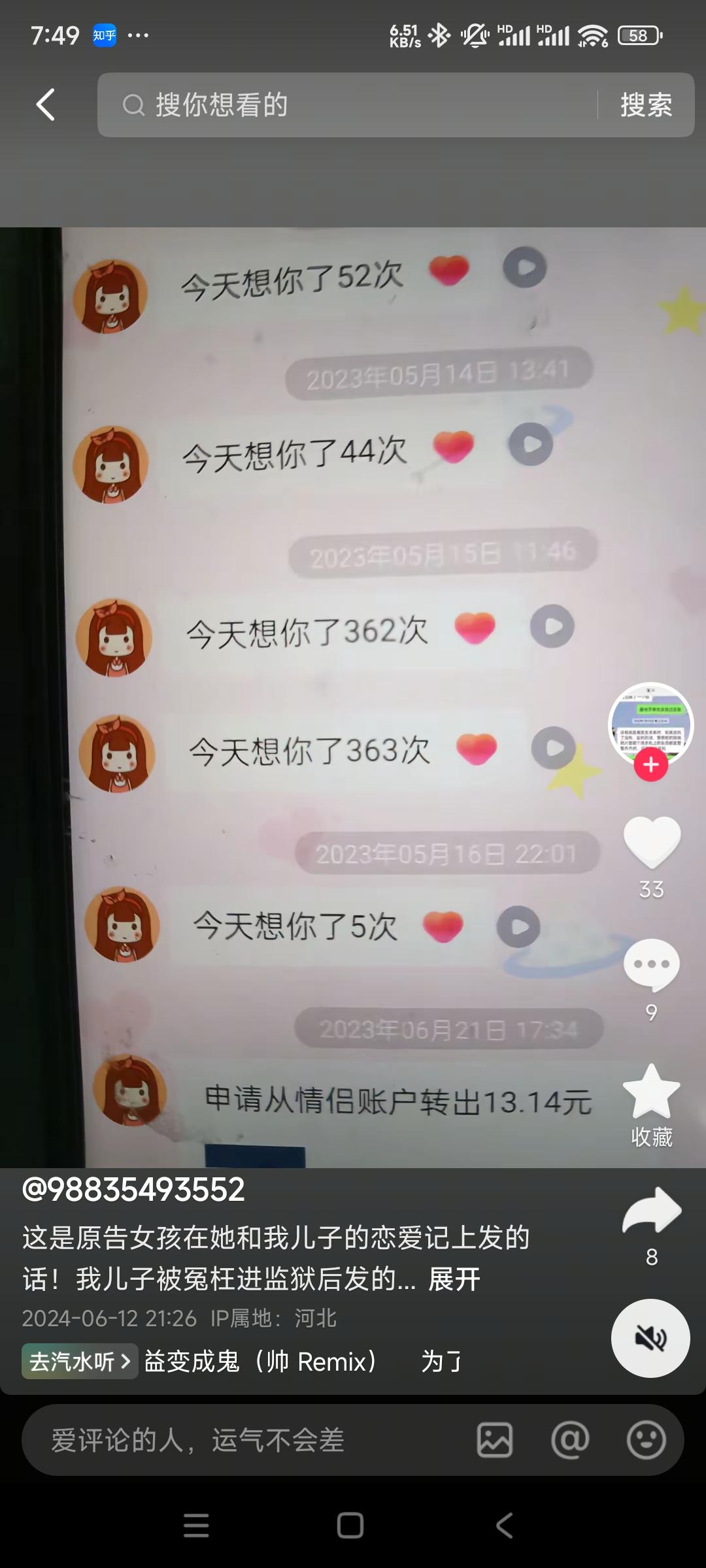The image size is (706, 1568).
Task: Open the emoji picker in comment bar
Action: 646,1440
